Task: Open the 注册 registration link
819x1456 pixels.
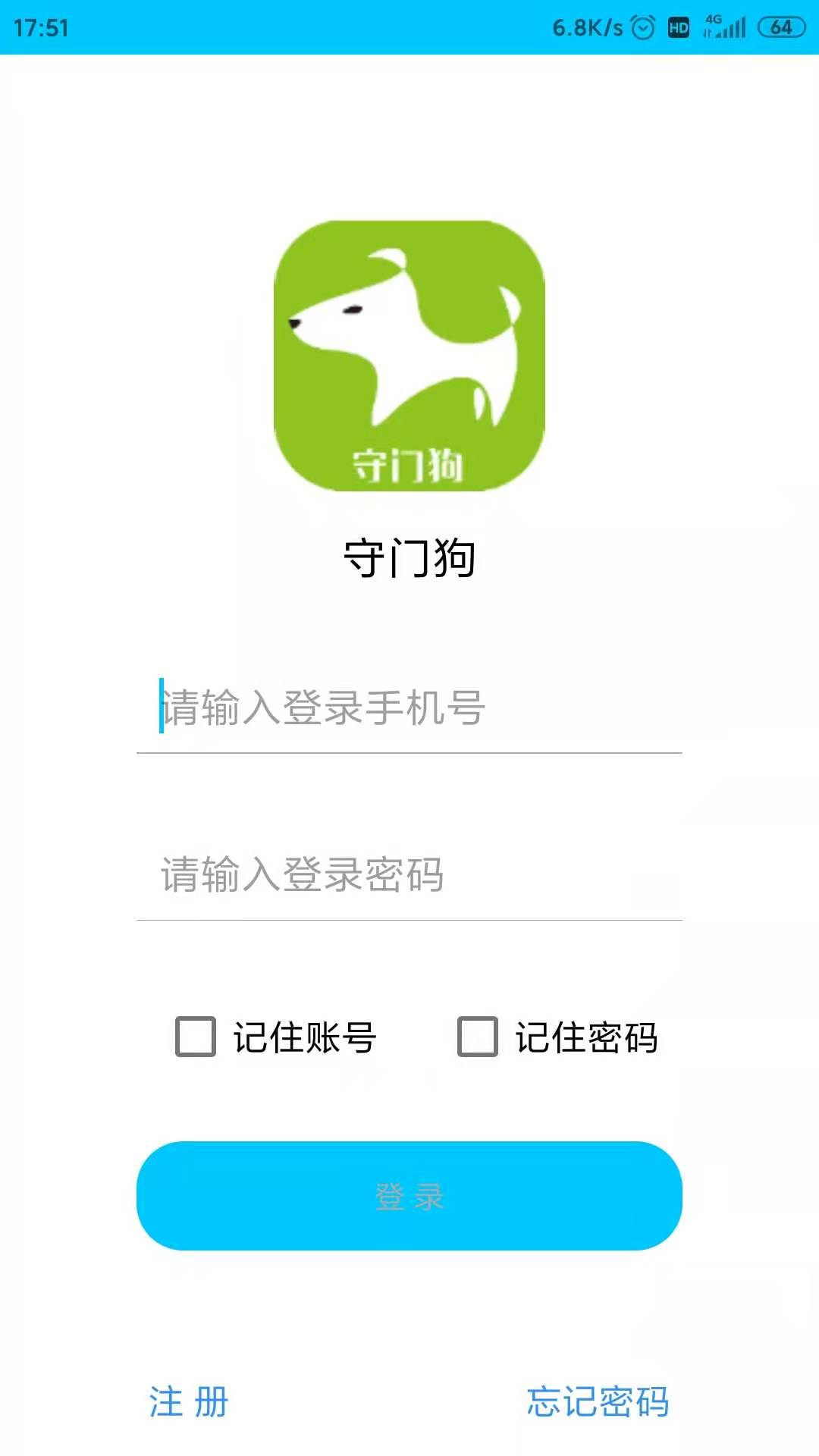Action: tap(189, 1402)
